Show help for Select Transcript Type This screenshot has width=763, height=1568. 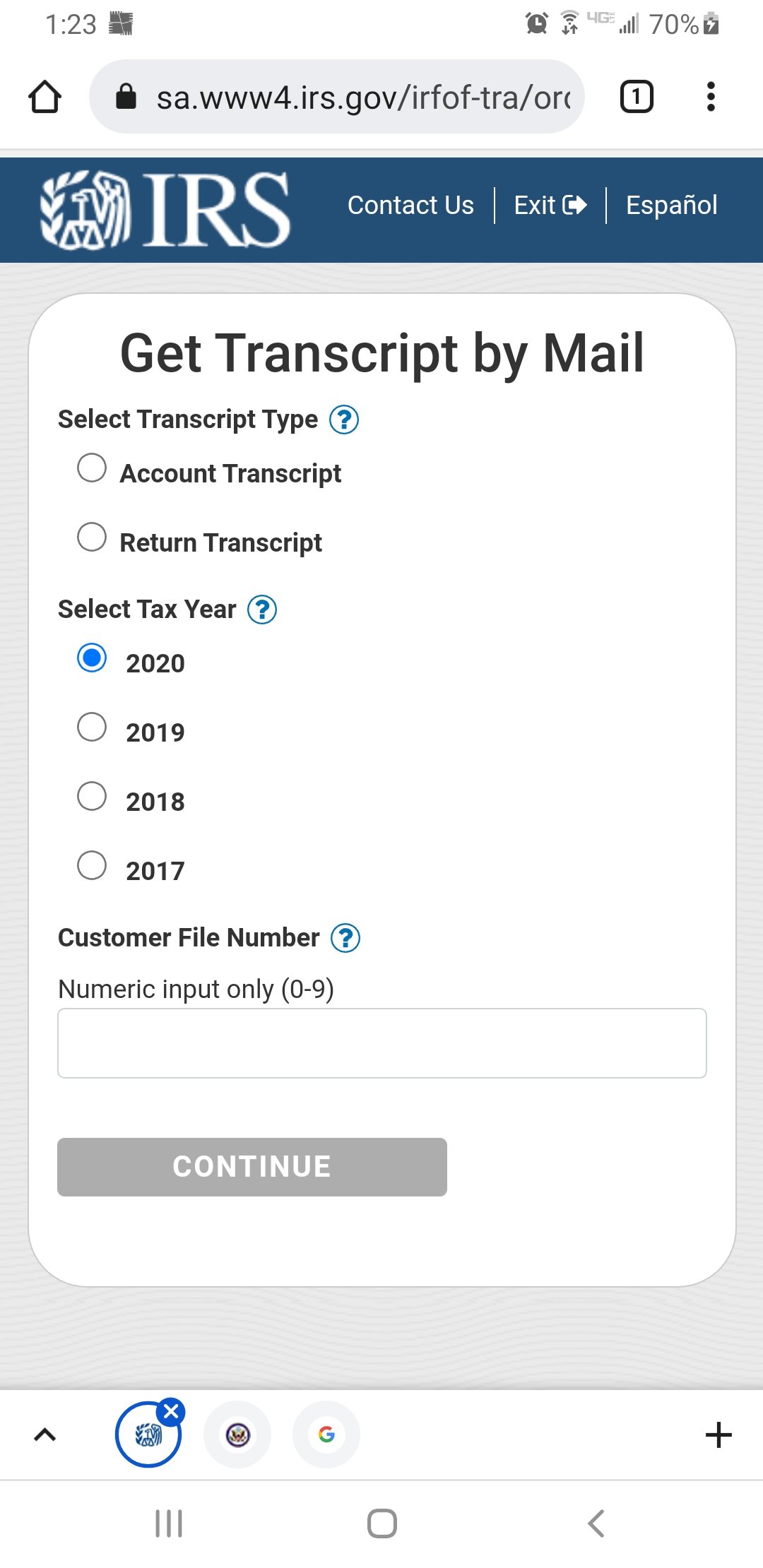(x=345, y=420)
